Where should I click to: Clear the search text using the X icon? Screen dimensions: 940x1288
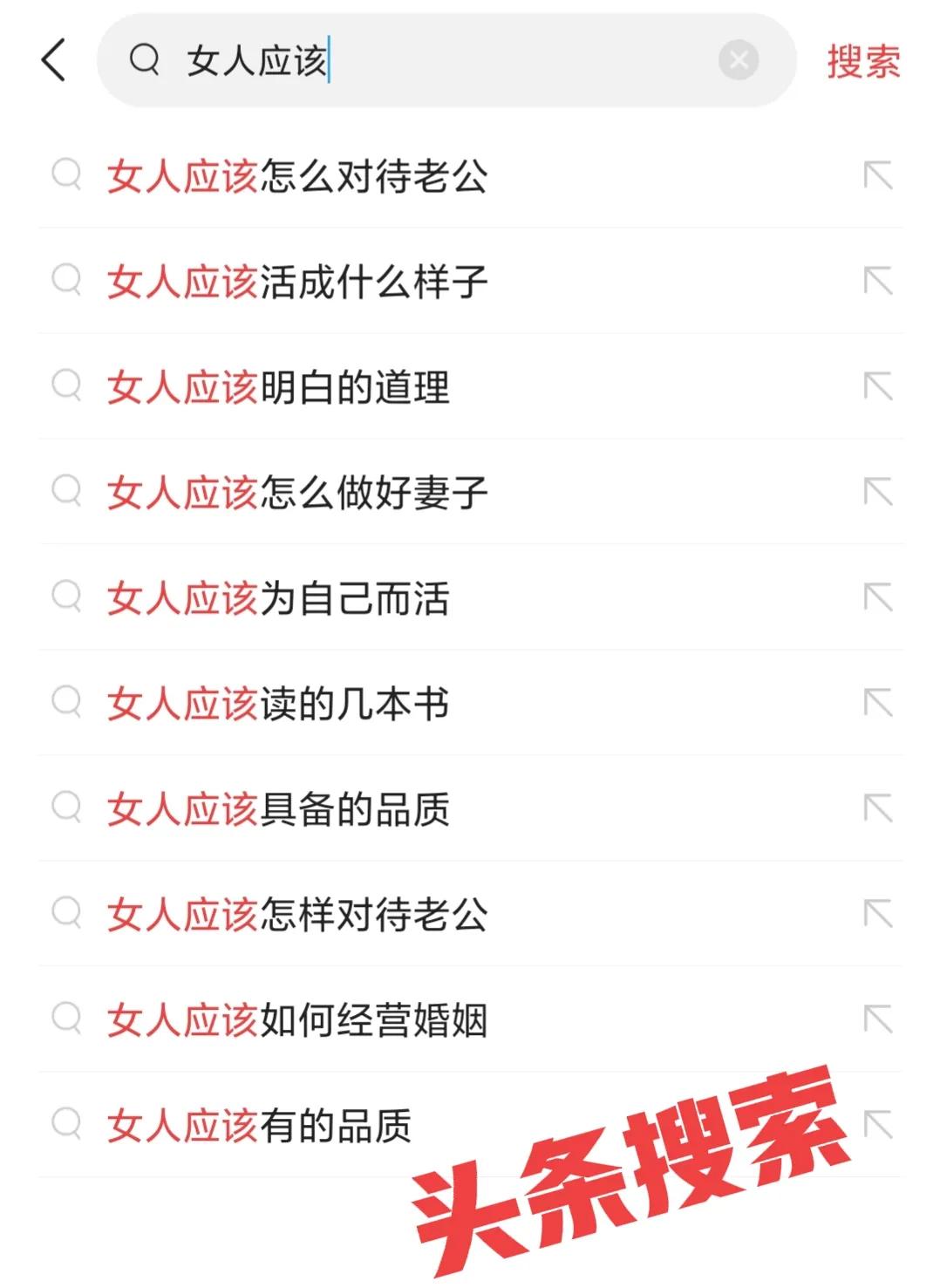pos(737,58)
